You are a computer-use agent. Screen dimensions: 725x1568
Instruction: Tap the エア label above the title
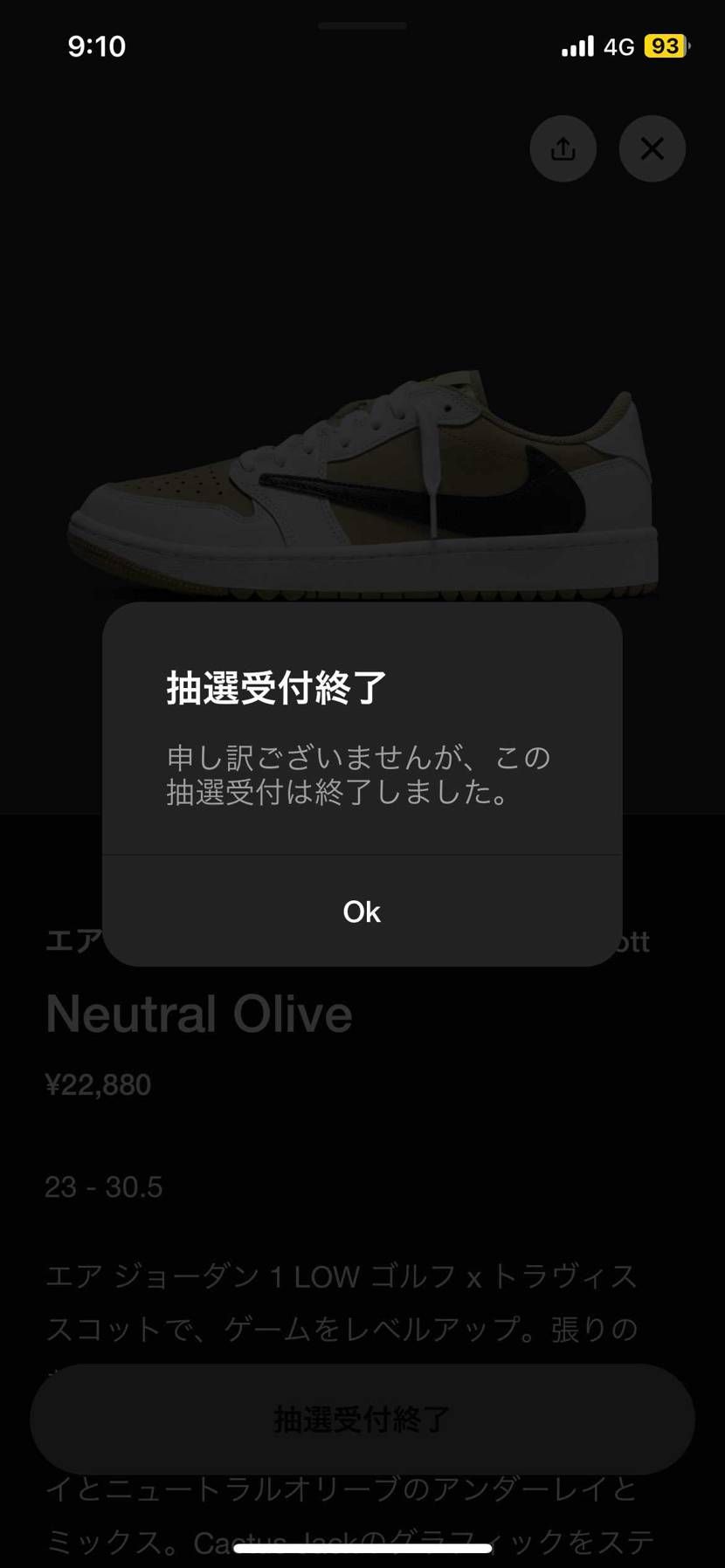pos(72,942)
